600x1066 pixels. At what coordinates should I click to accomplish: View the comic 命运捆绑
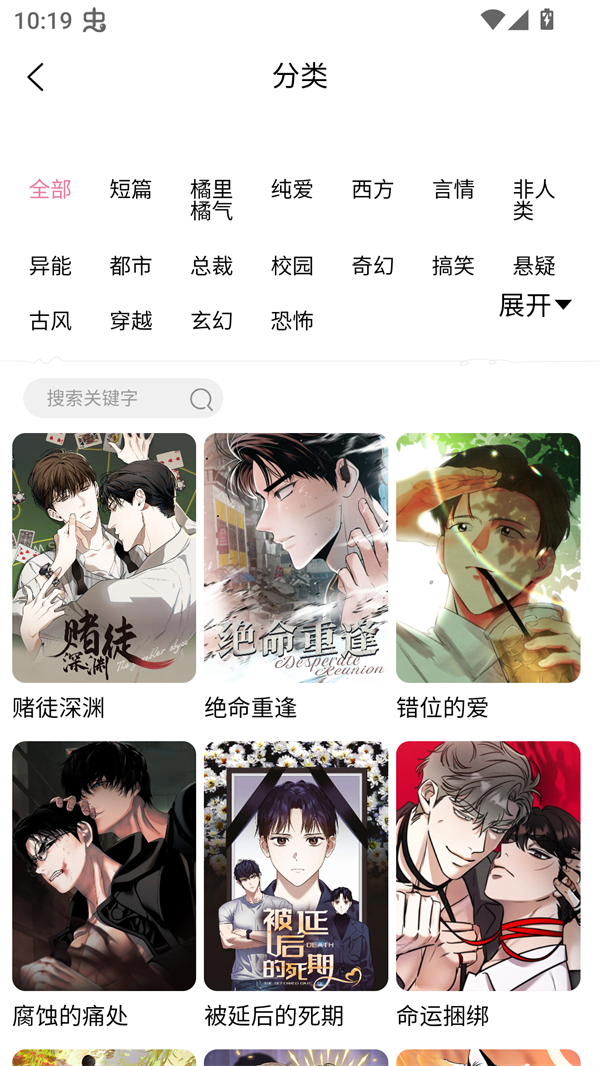488,866
